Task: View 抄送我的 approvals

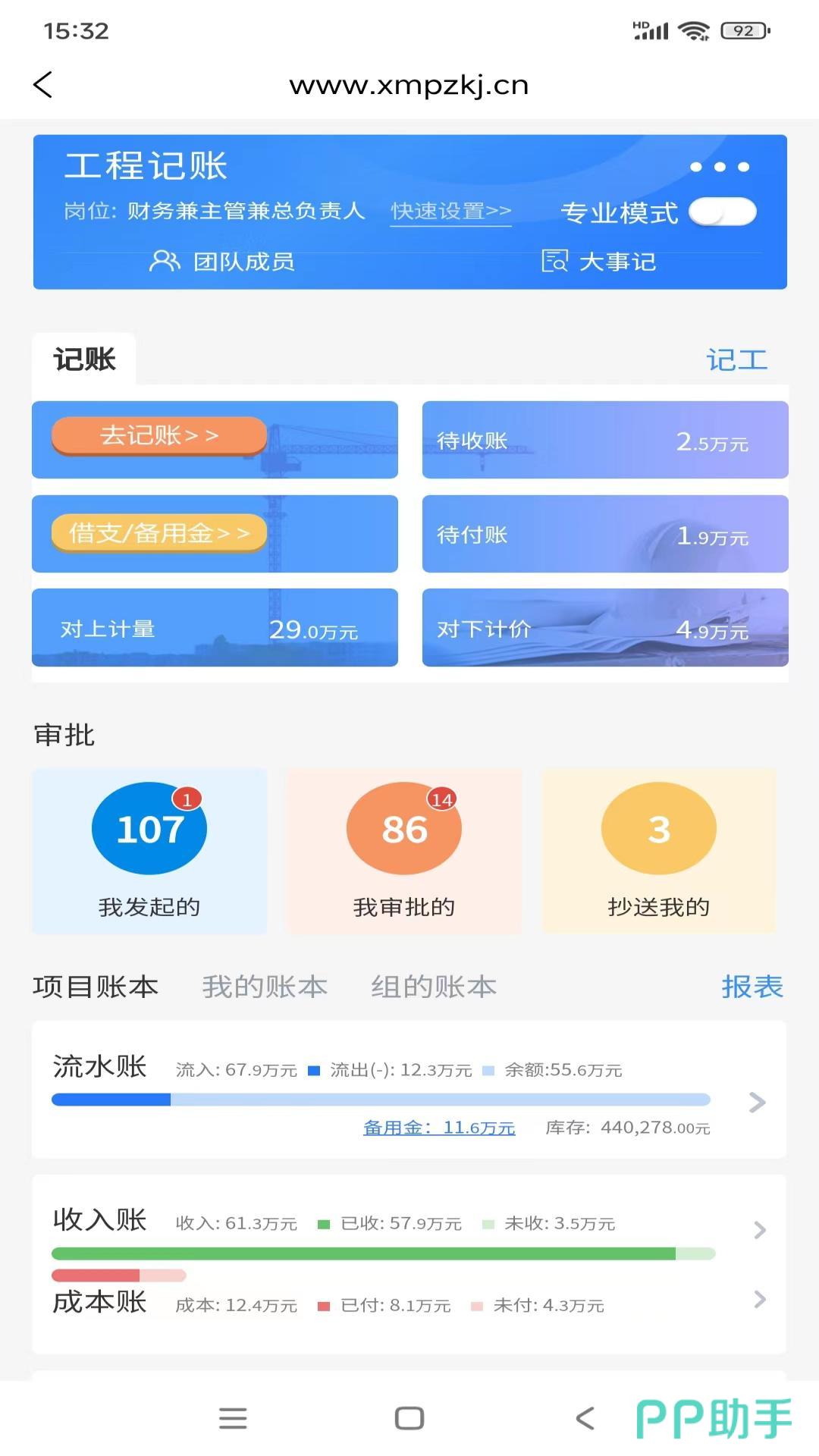Action: [x=658, y=851]
